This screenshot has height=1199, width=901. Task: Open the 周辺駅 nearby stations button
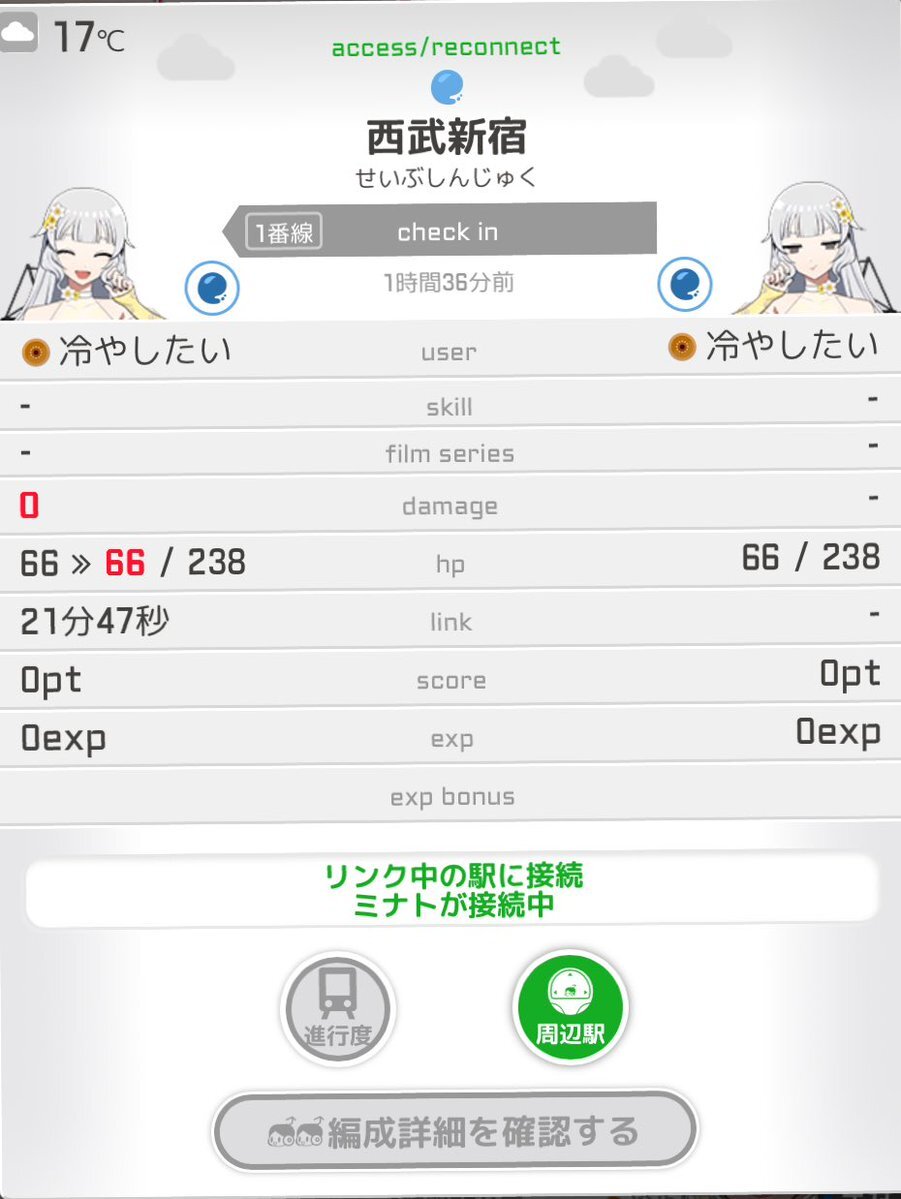point(569,1006)
